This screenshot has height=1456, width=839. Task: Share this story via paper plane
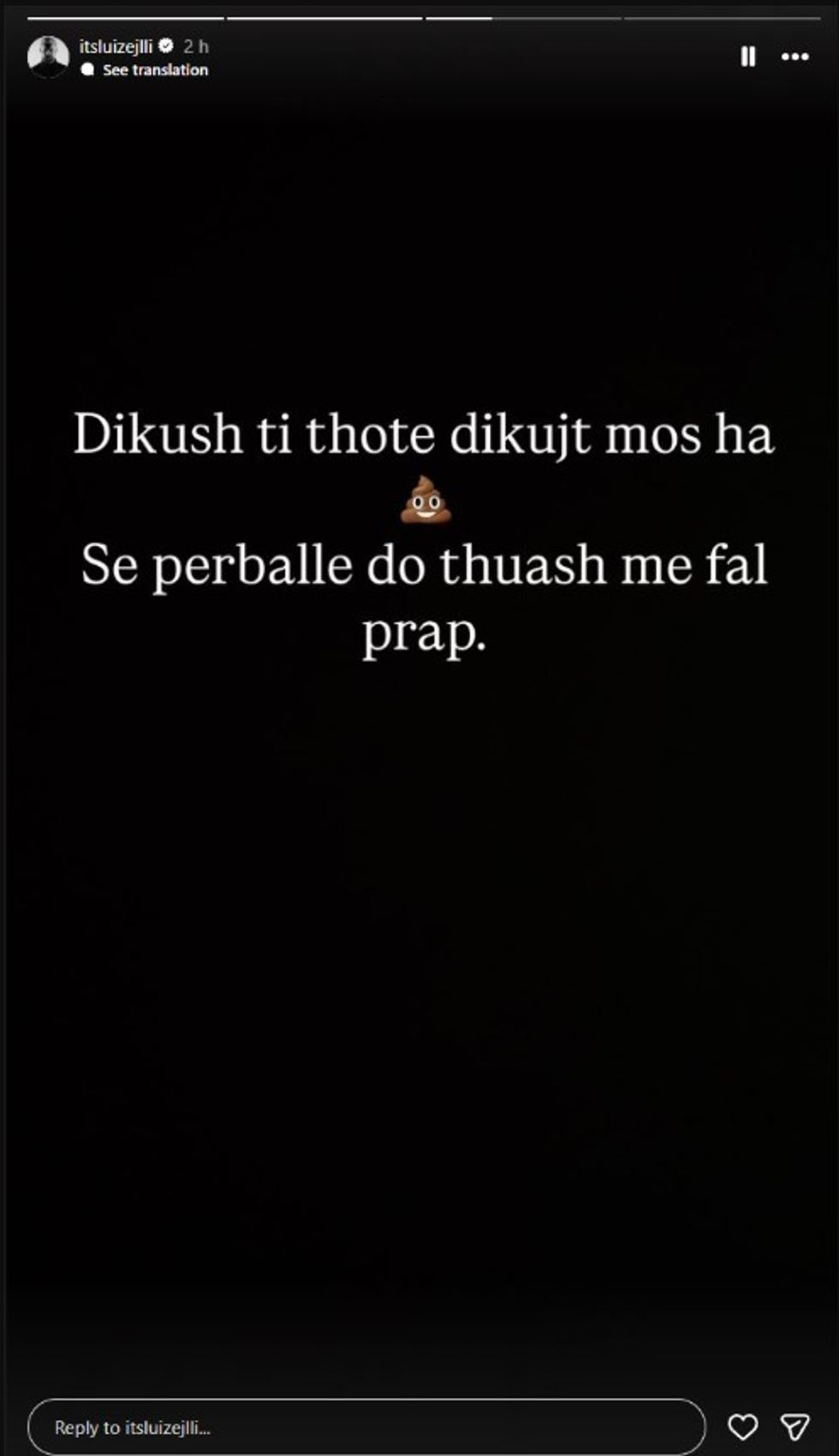pyautogui.click(x=794, y=1427)
